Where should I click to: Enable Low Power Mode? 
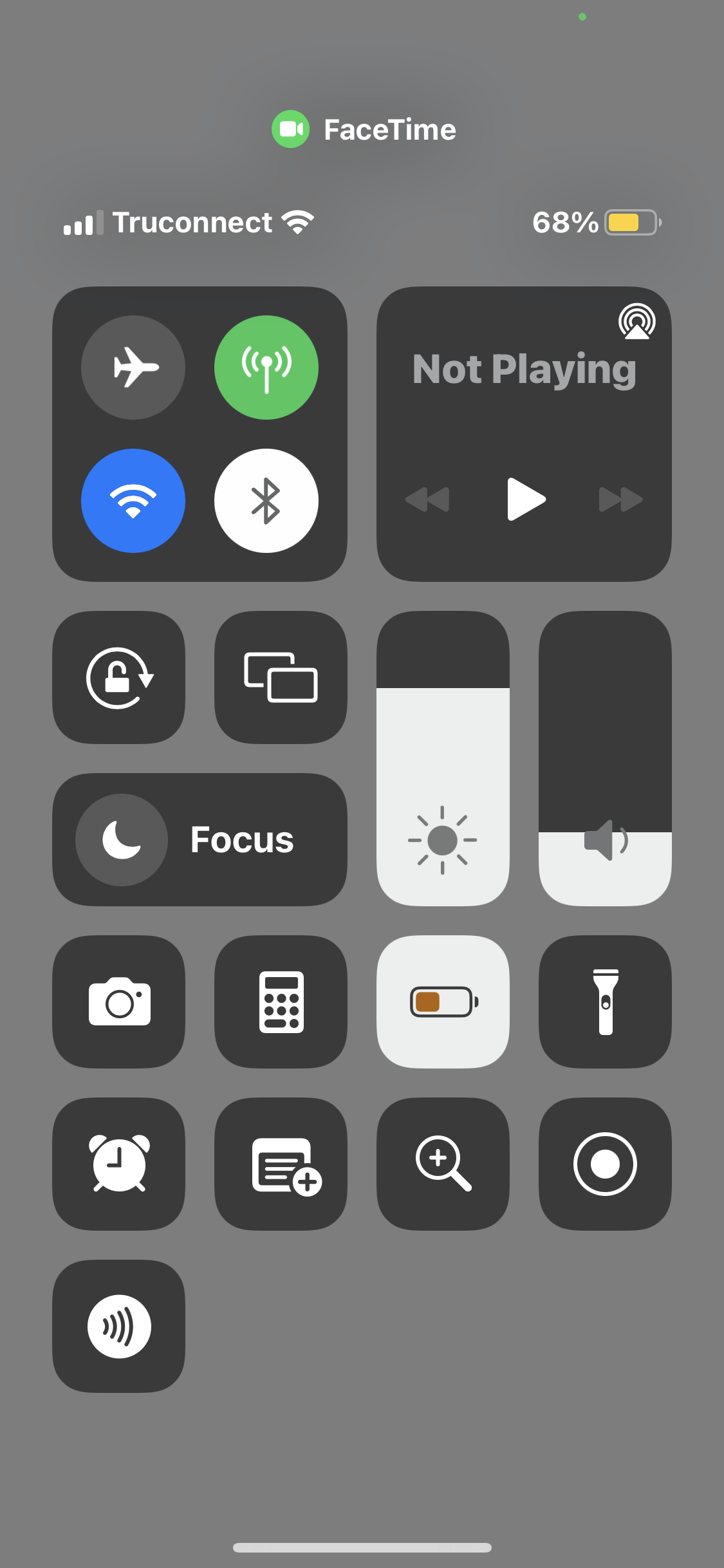(442, 1002)
